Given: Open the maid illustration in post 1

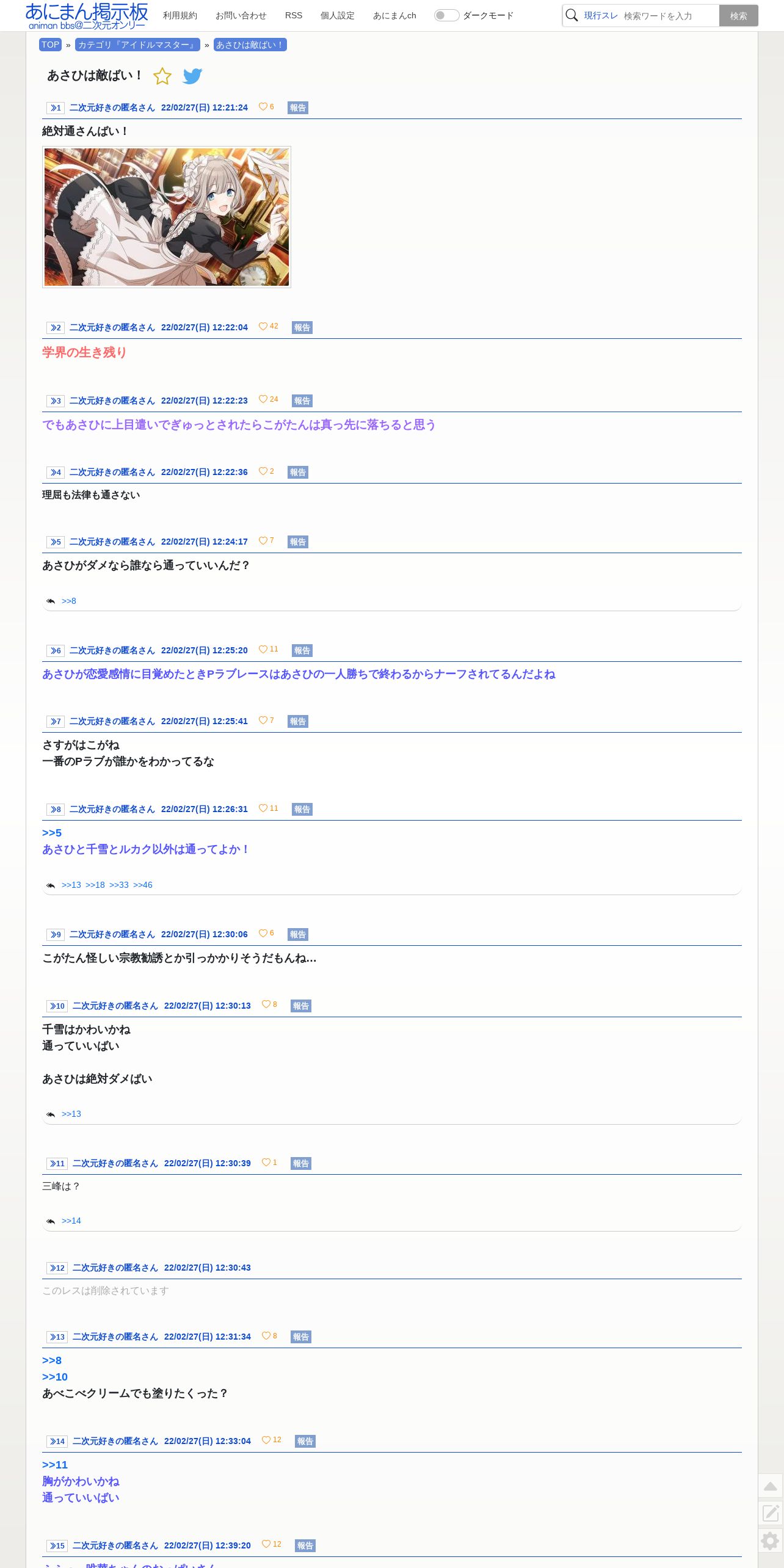Looking at the screenshot, I should (x=167, y=217).
